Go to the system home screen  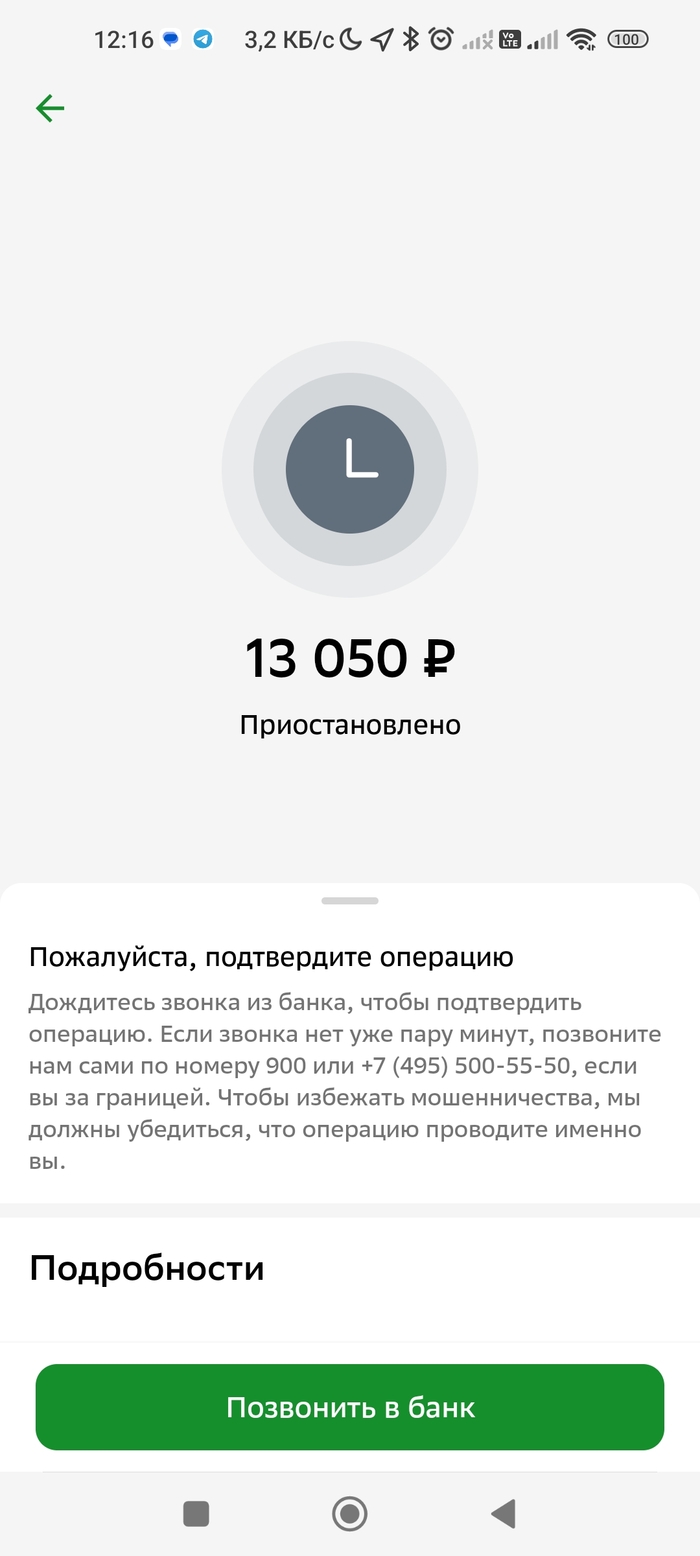pyautogui.click(x=350, y=1514)
